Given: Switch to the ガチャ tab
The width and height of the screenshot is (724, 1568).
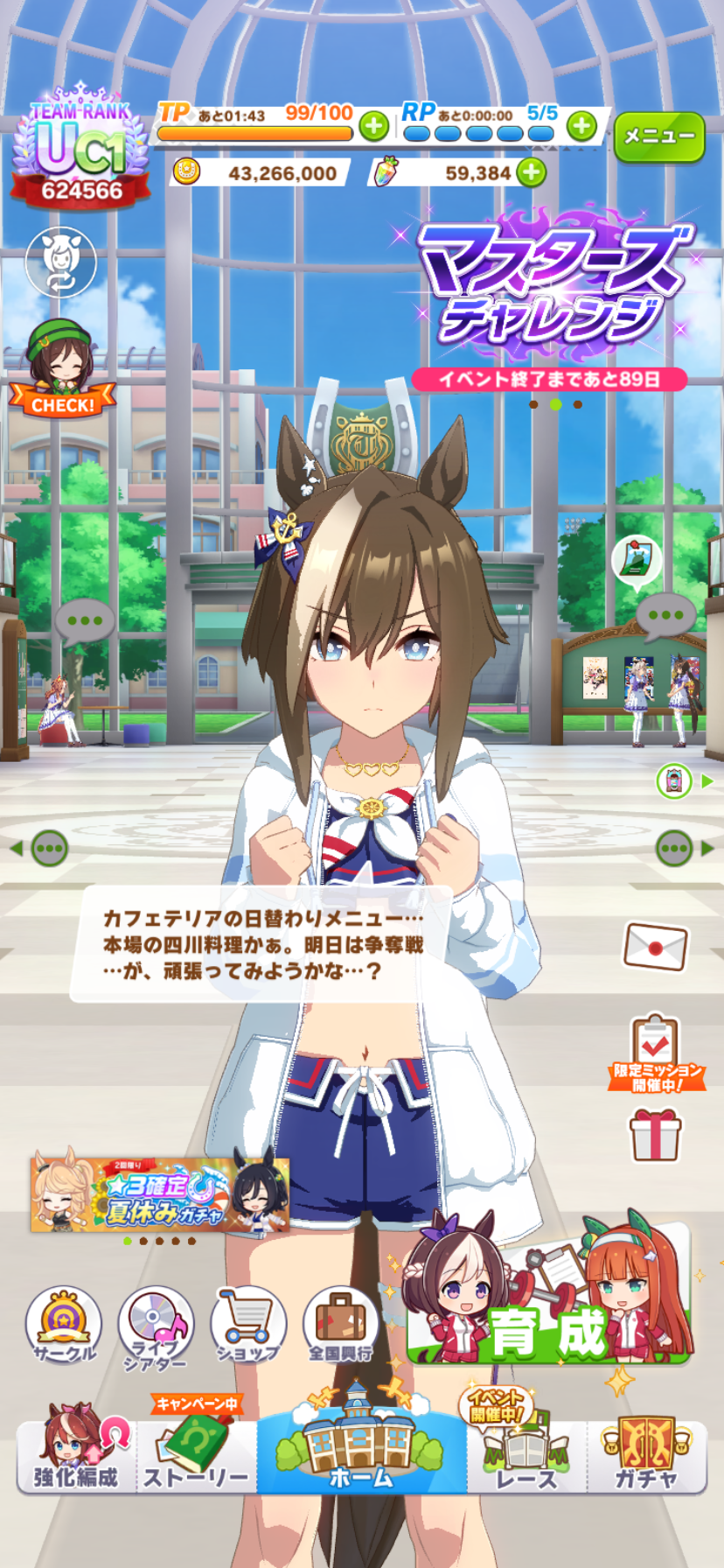Looking at the screenshot, I should [x=646, y=1458].
